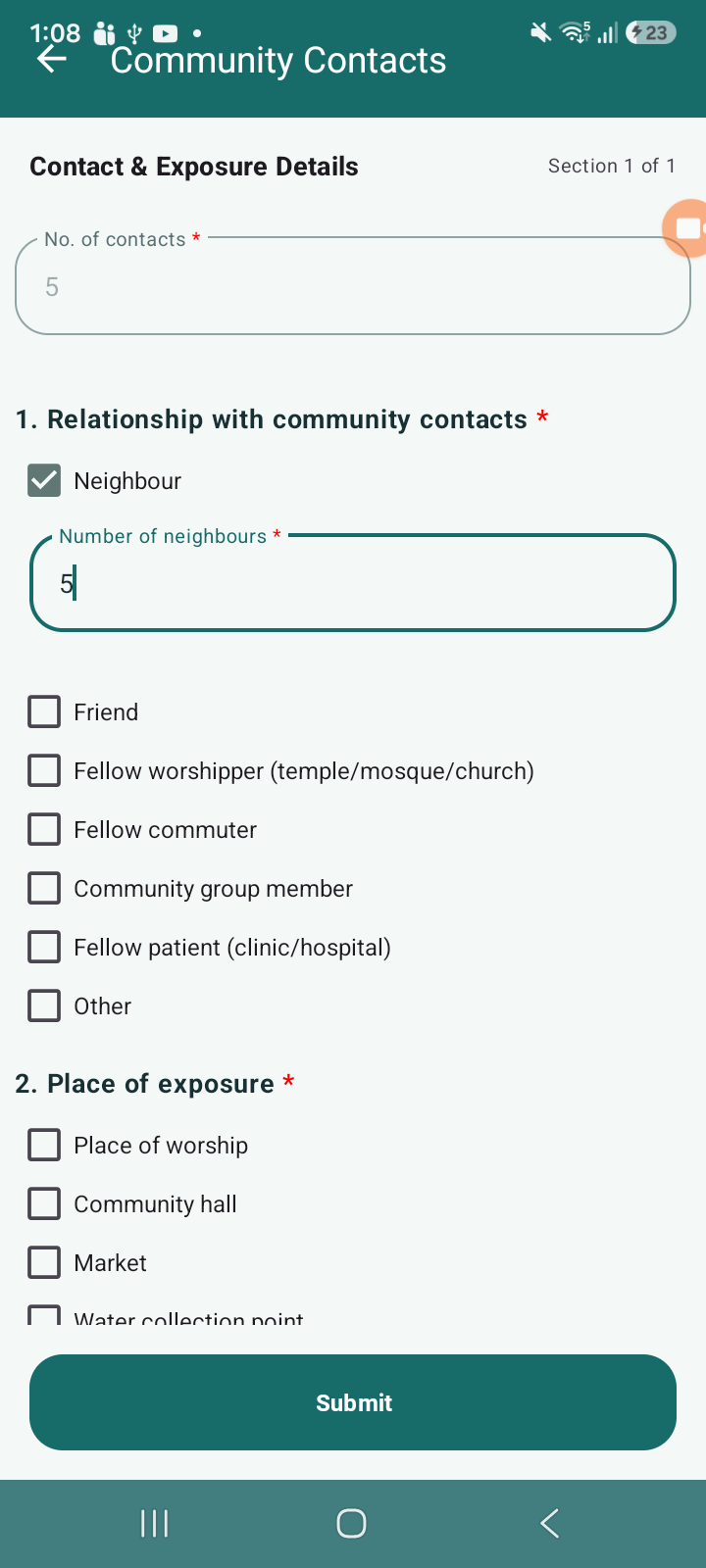The width and height of the screenshot is (706, 1568).
Task: Edit the Number of neighbours field
Action: click(353, 583)
